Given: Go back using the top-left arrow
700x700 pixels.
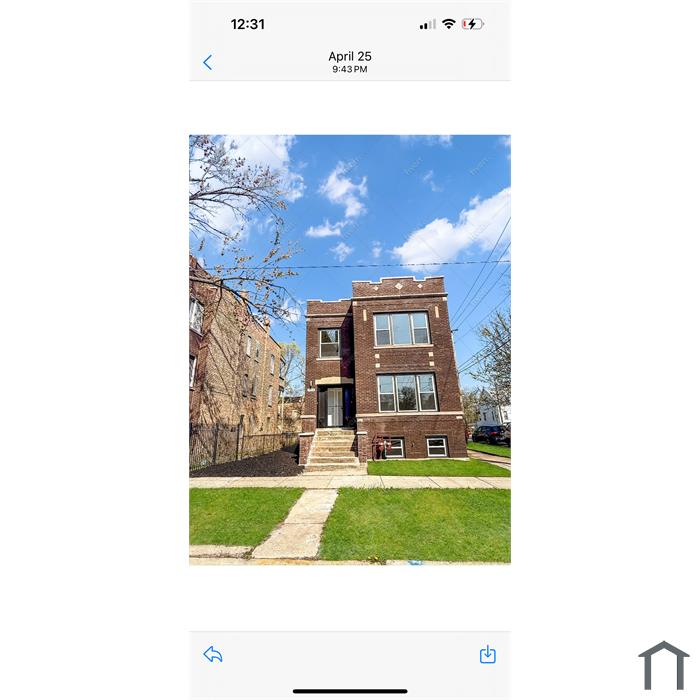Looking at the screenshot, I should [208, 62].
